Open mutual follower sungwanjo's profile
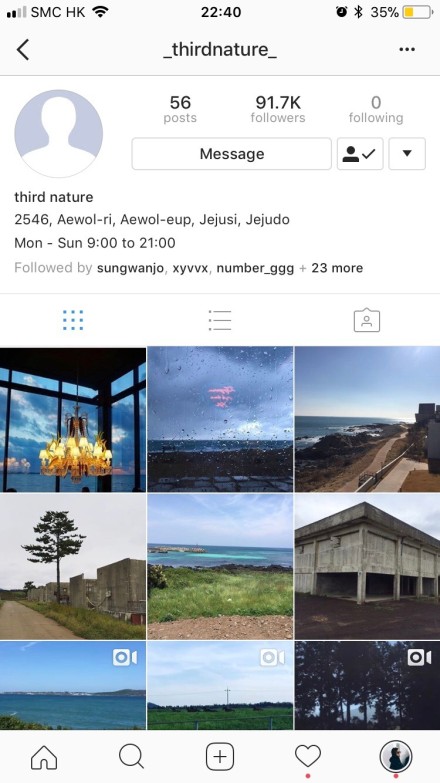The width and height of the screenshot is (440, 783). pos(130,268)
